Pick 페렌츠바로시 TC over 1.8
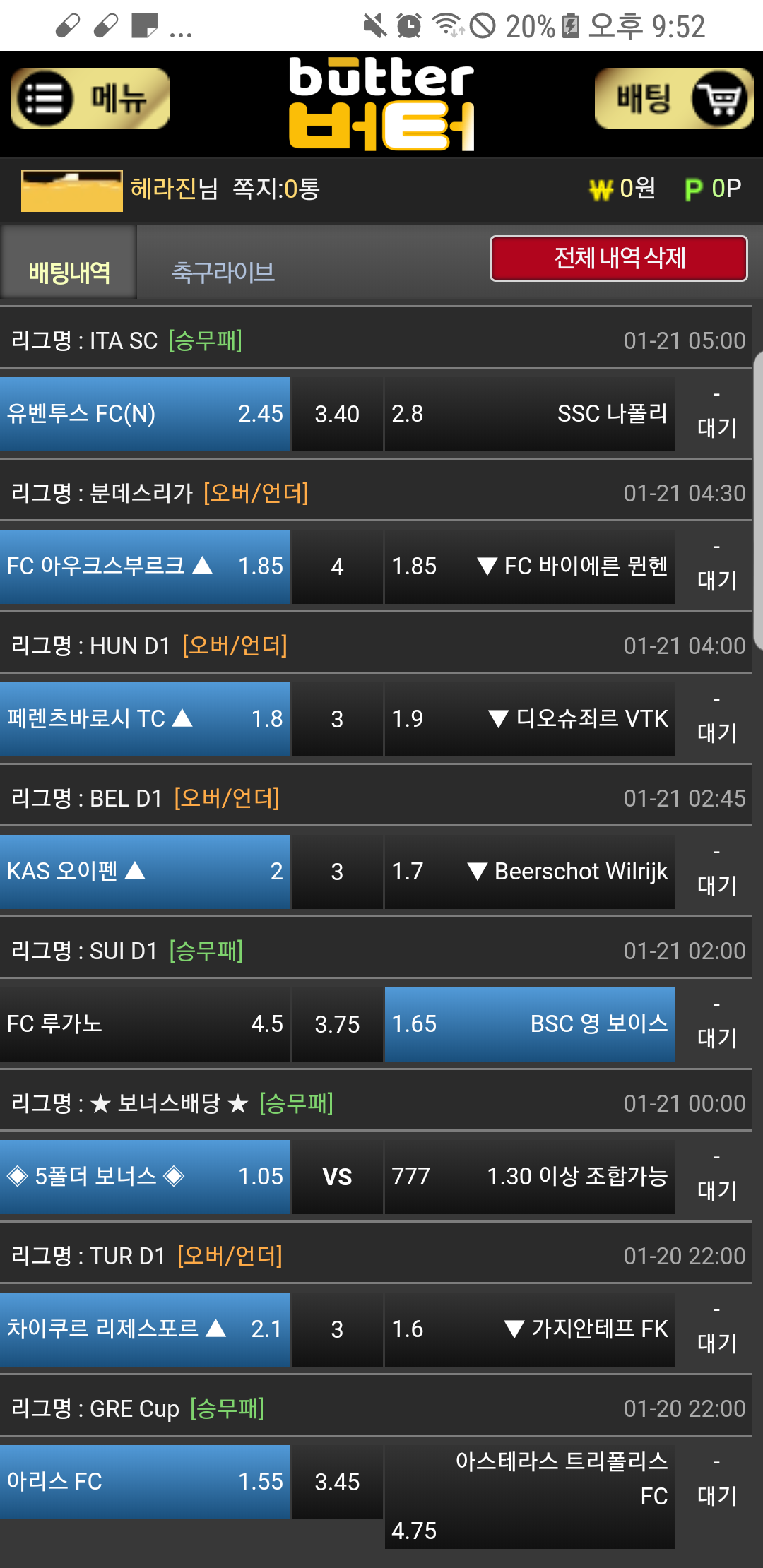Viewport: 763px width, 1568px height. coord(145,719)
